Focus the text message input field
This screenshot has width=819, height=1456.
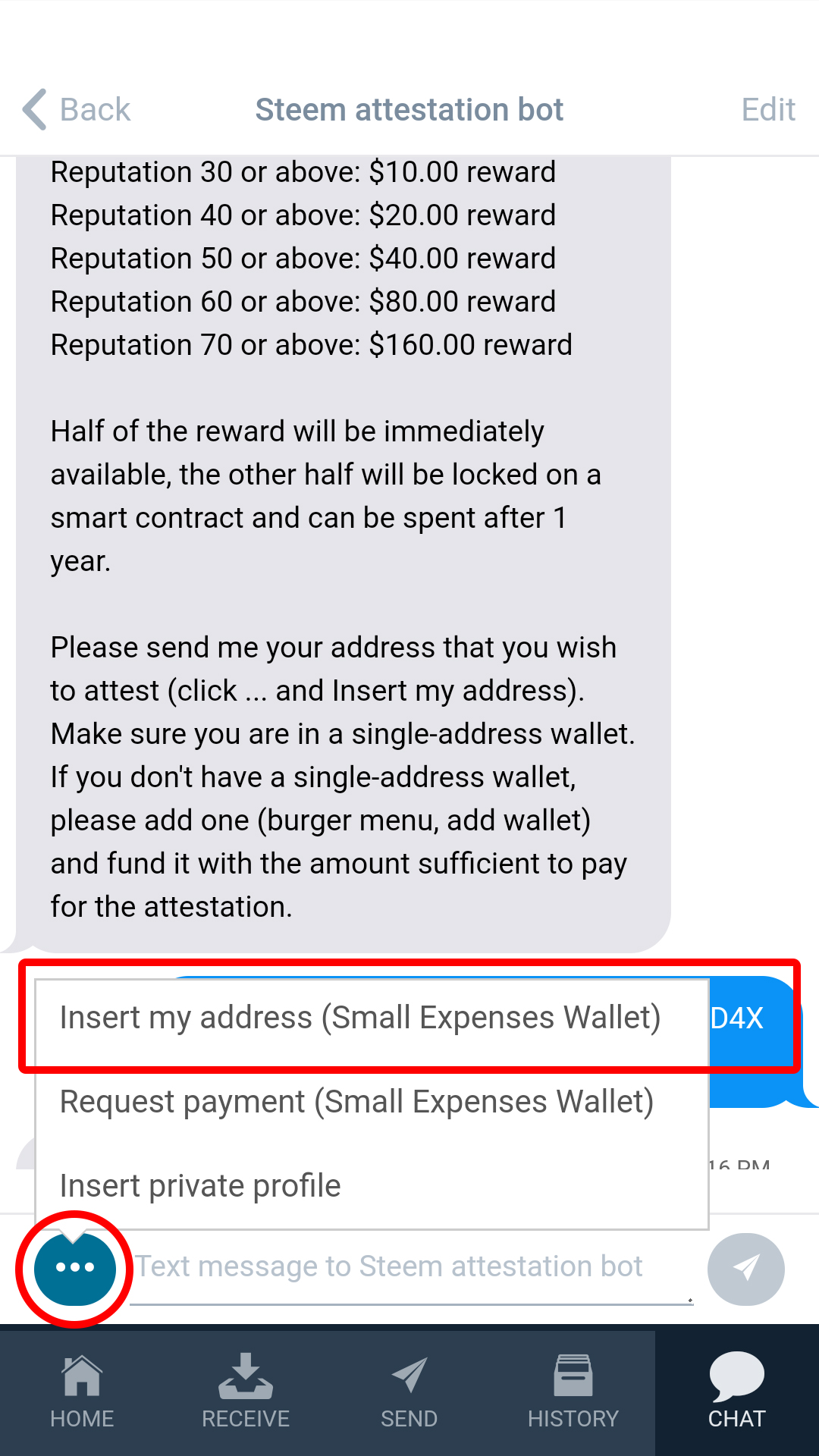coord(412,1268)
